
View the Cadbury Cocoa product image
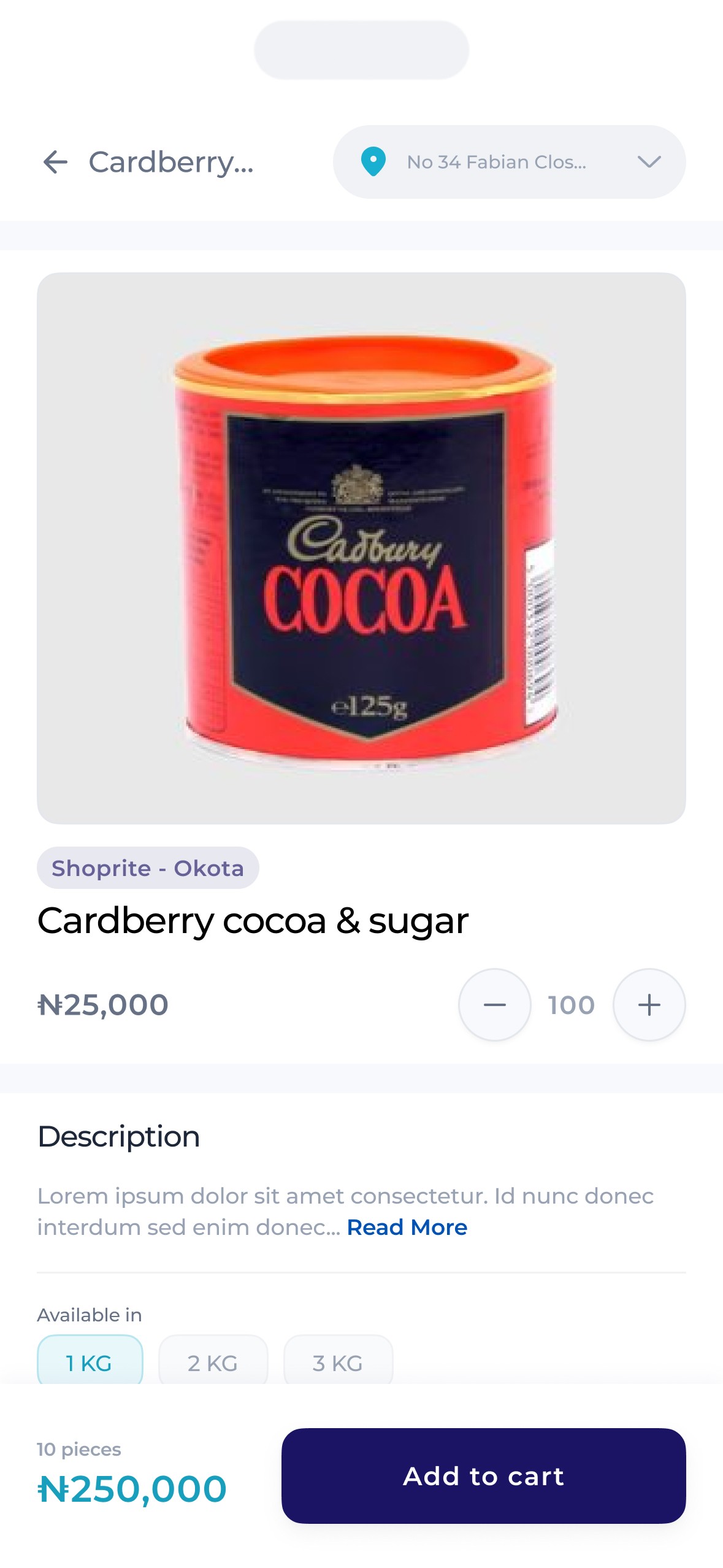(x=361, y=548)
